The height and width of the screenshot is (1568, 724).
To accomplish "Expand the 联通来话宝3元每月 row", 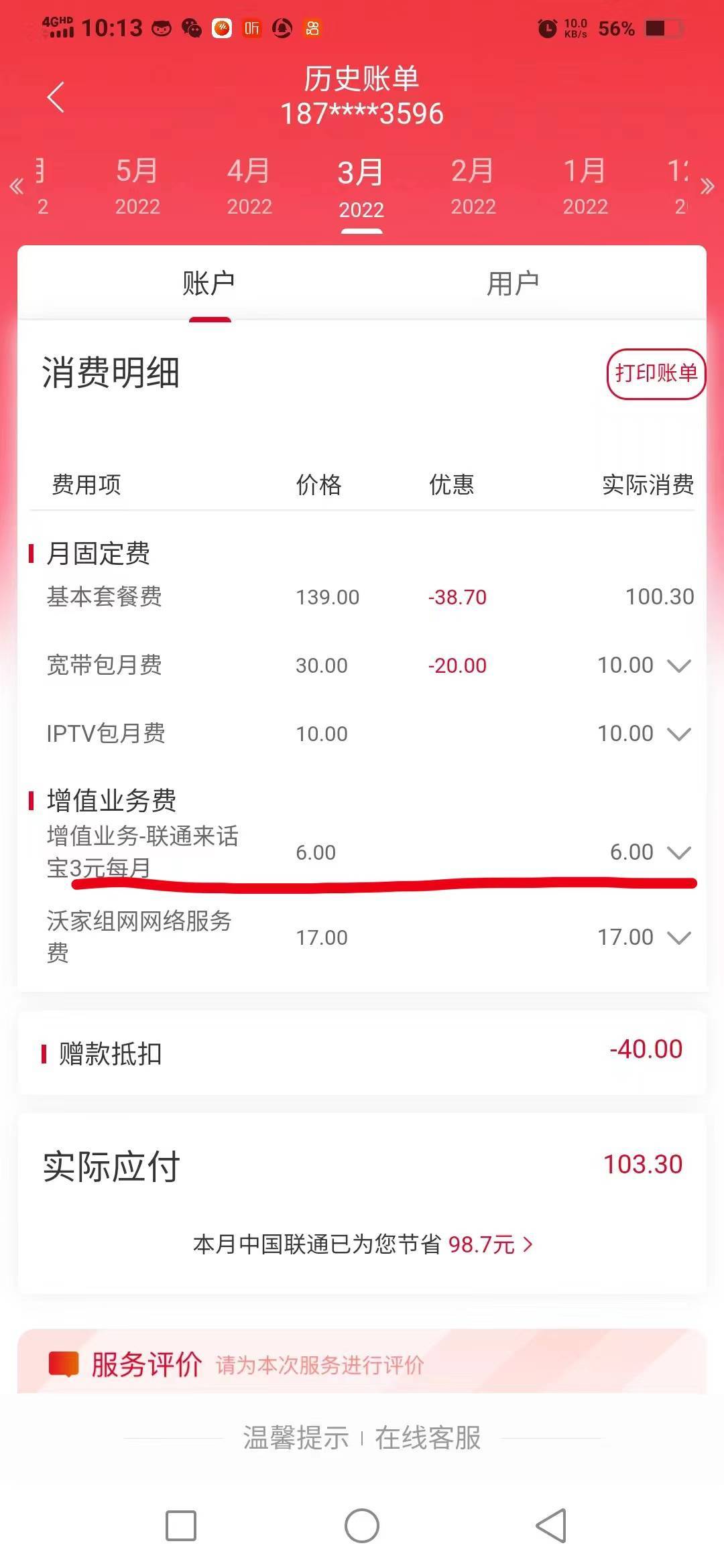I will [679, 852].
